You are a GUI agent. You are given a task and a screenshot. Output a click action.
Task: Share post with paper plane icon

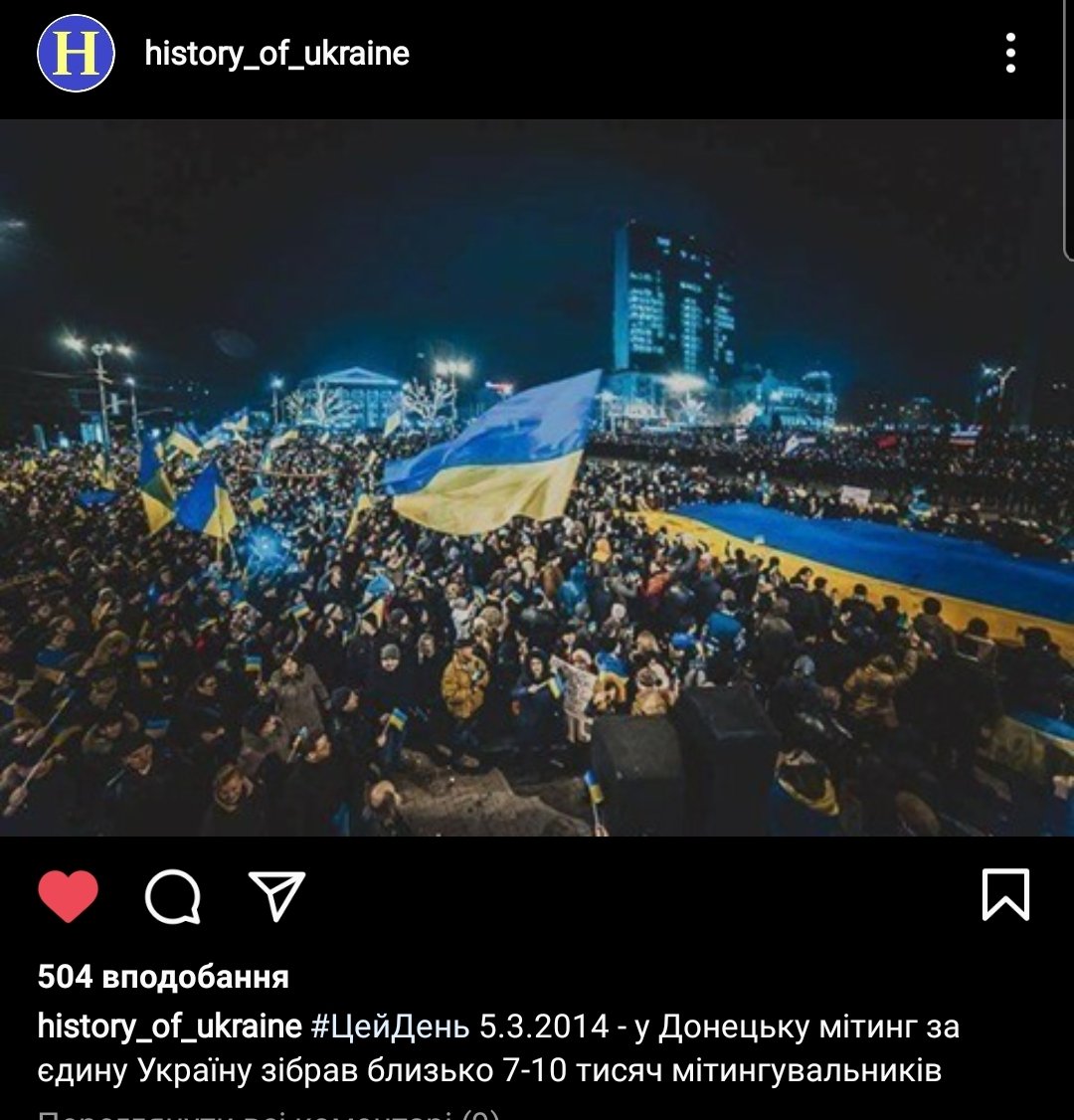pos(276,896)
